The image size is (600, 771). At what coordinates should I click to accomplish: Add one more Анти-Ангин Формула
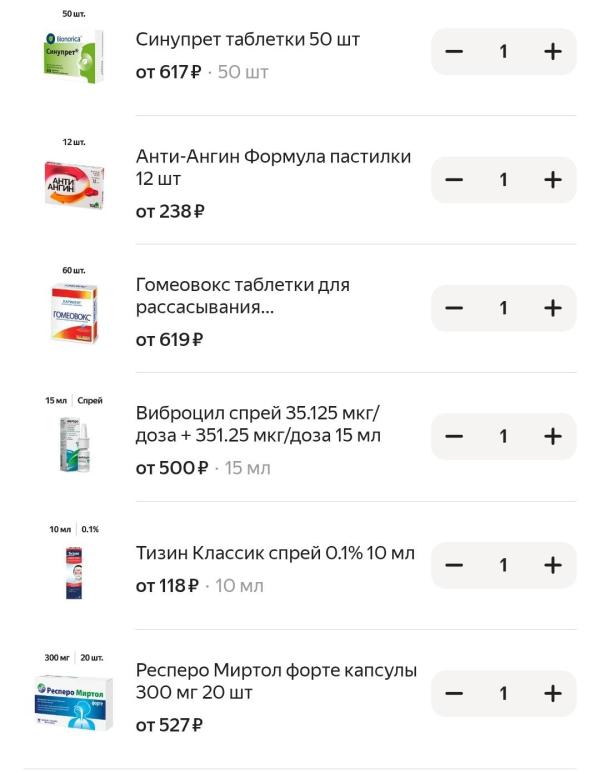[552, 180]
